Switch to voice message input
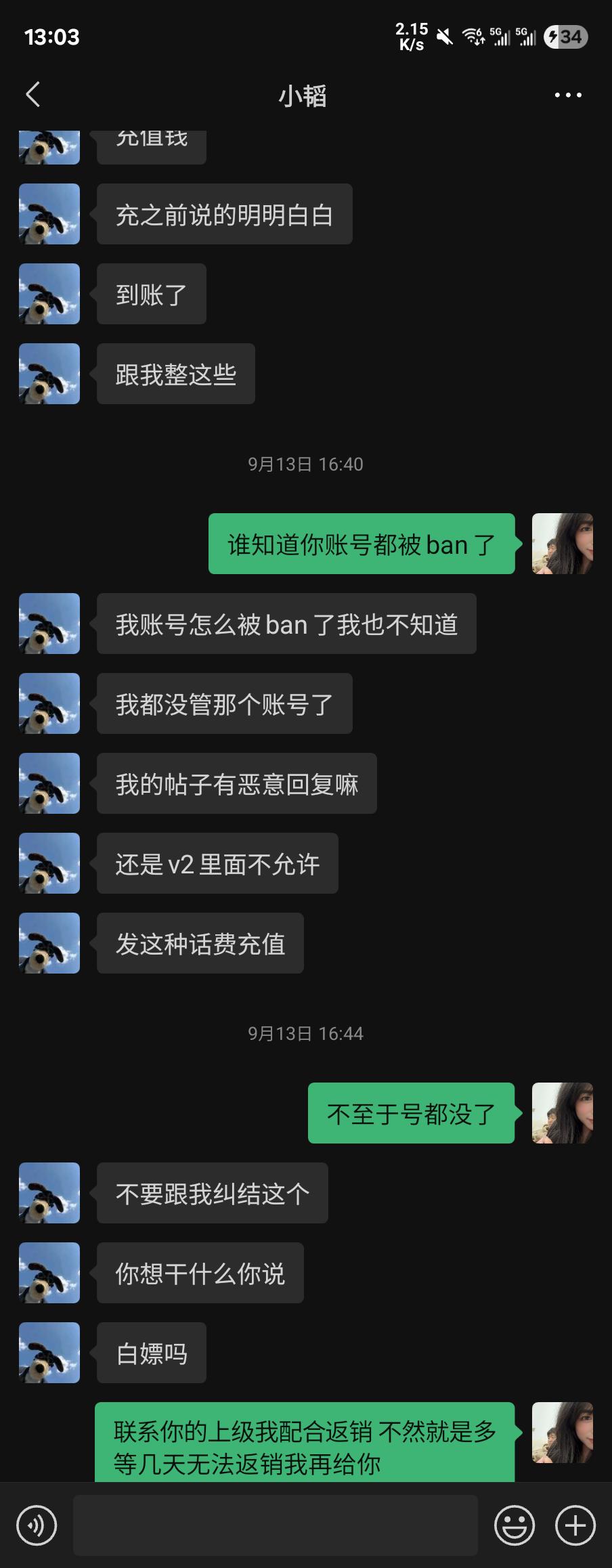This screenshot has height=1568, width=612. (x=37, y=1525)
